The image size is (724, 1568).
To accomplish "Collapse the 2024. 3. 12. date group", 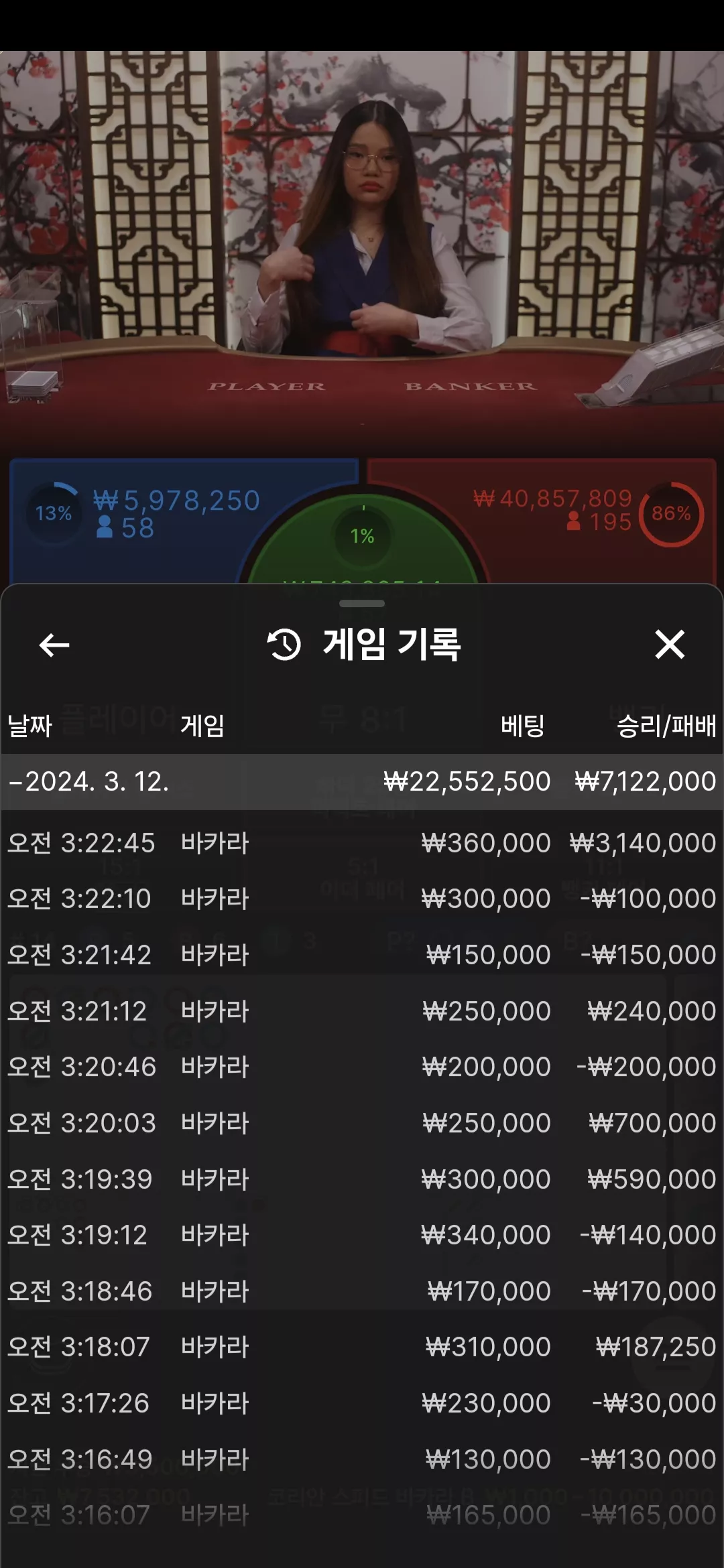I will (362, 782).
